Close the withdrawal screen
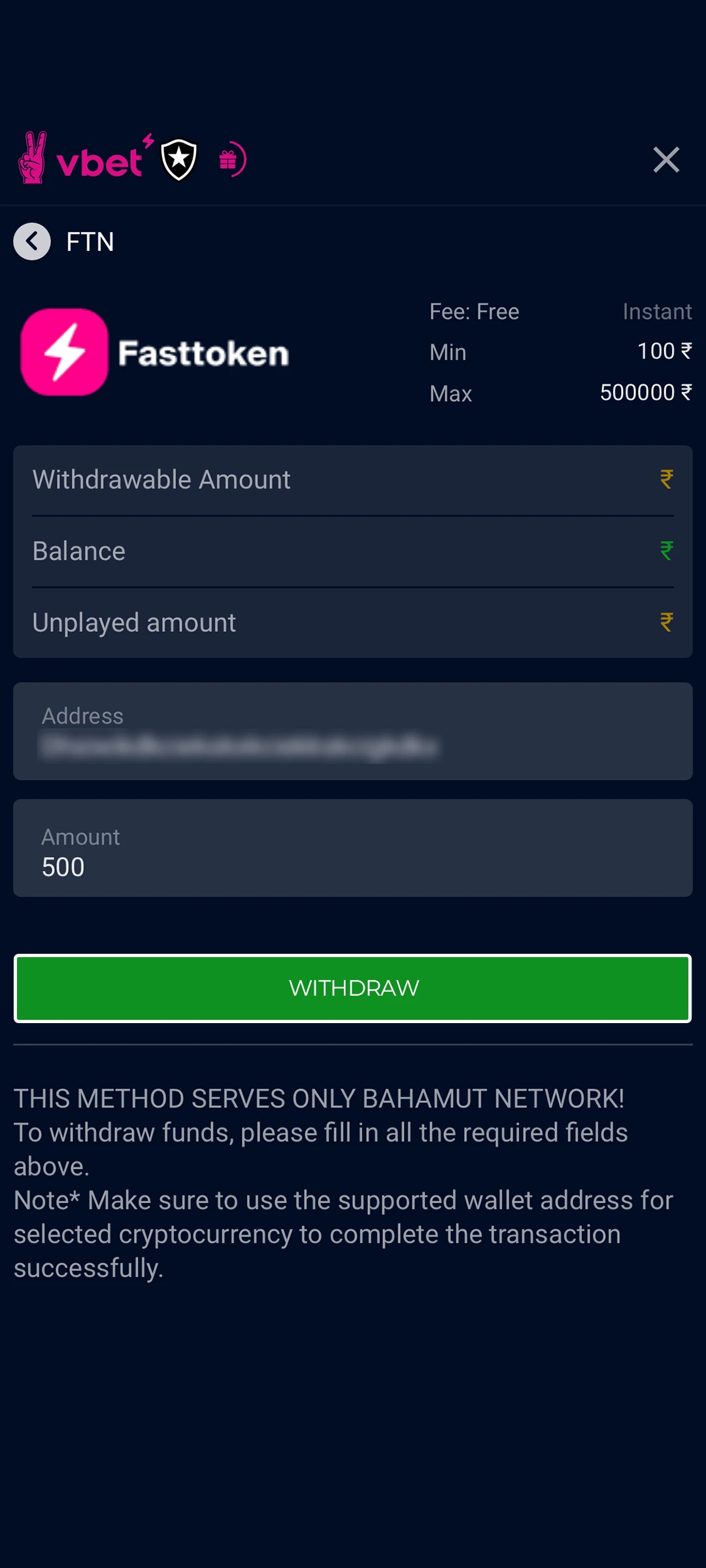 pyautogui.click(x=666, y=159)
